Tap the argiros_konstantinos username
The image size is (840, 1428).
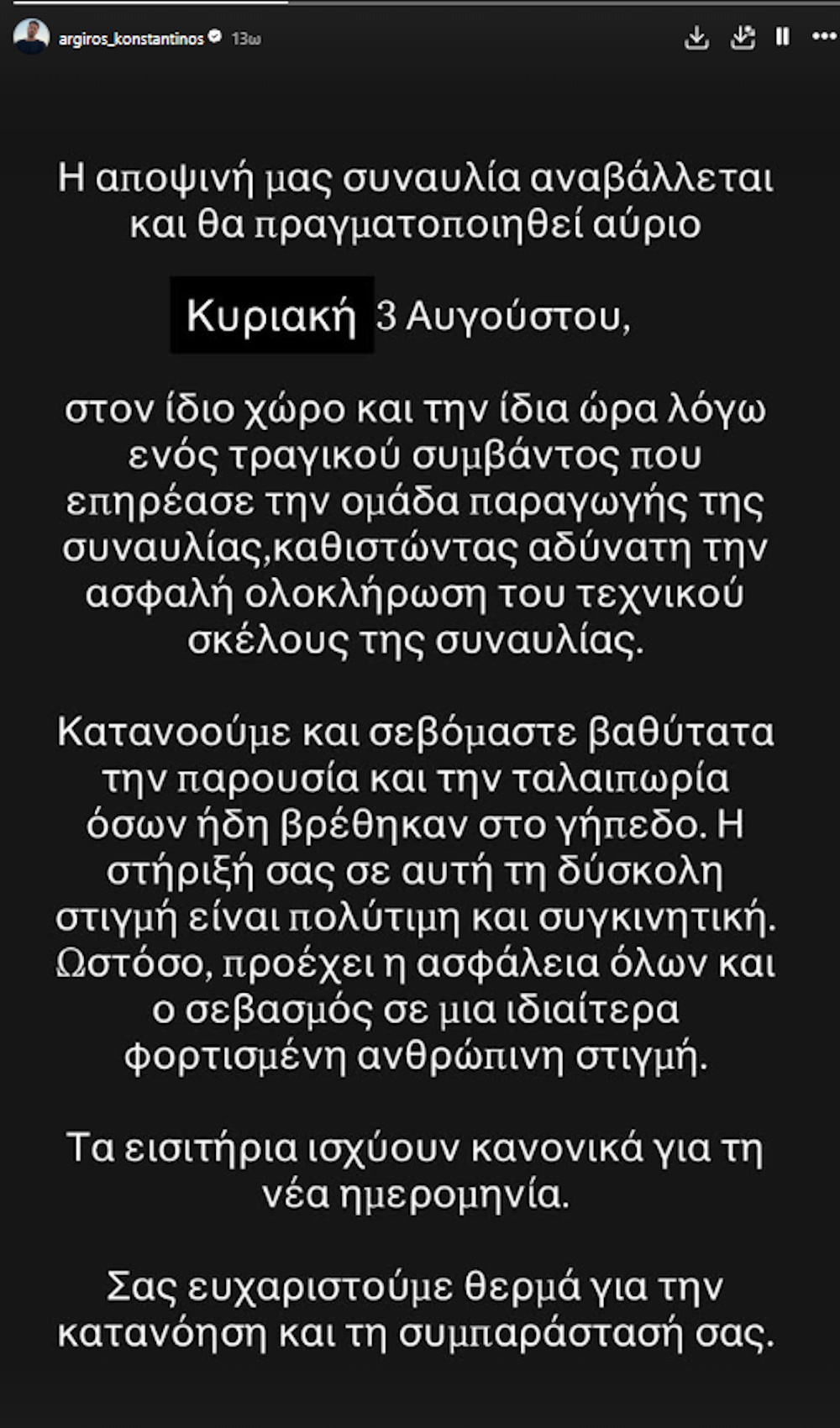point(131,39)
